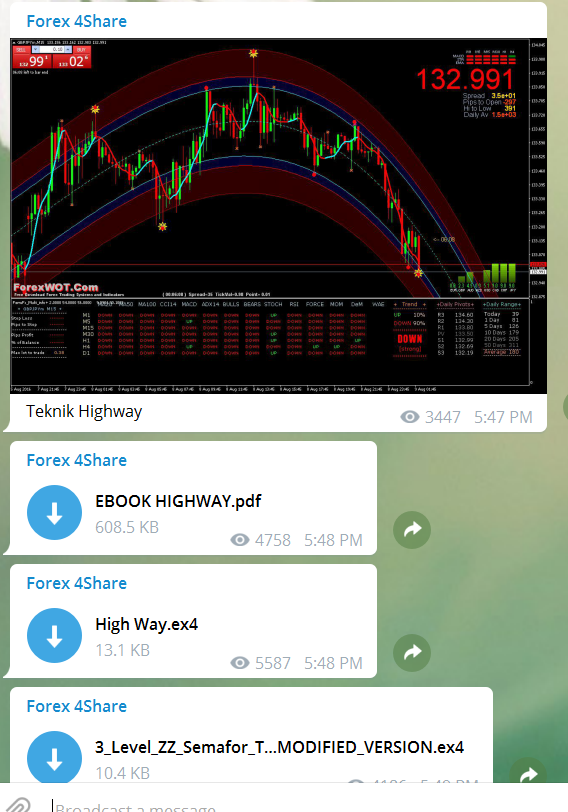Focus the Broadcast a message field
The width and height of the screenshot is (568, 812).
[305, 805]
